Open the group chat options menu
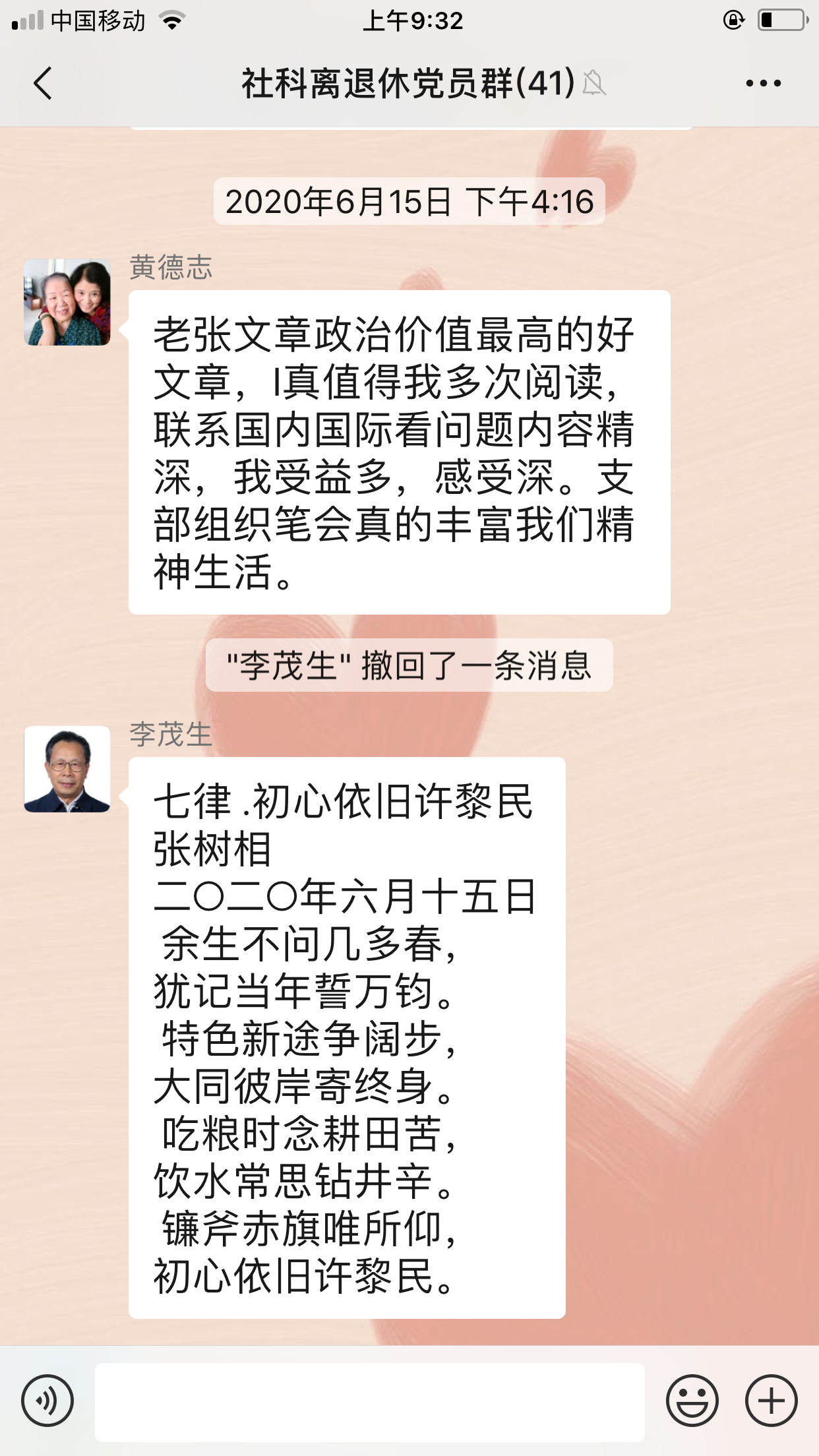The image size is (819, 1456). point(763,84)
